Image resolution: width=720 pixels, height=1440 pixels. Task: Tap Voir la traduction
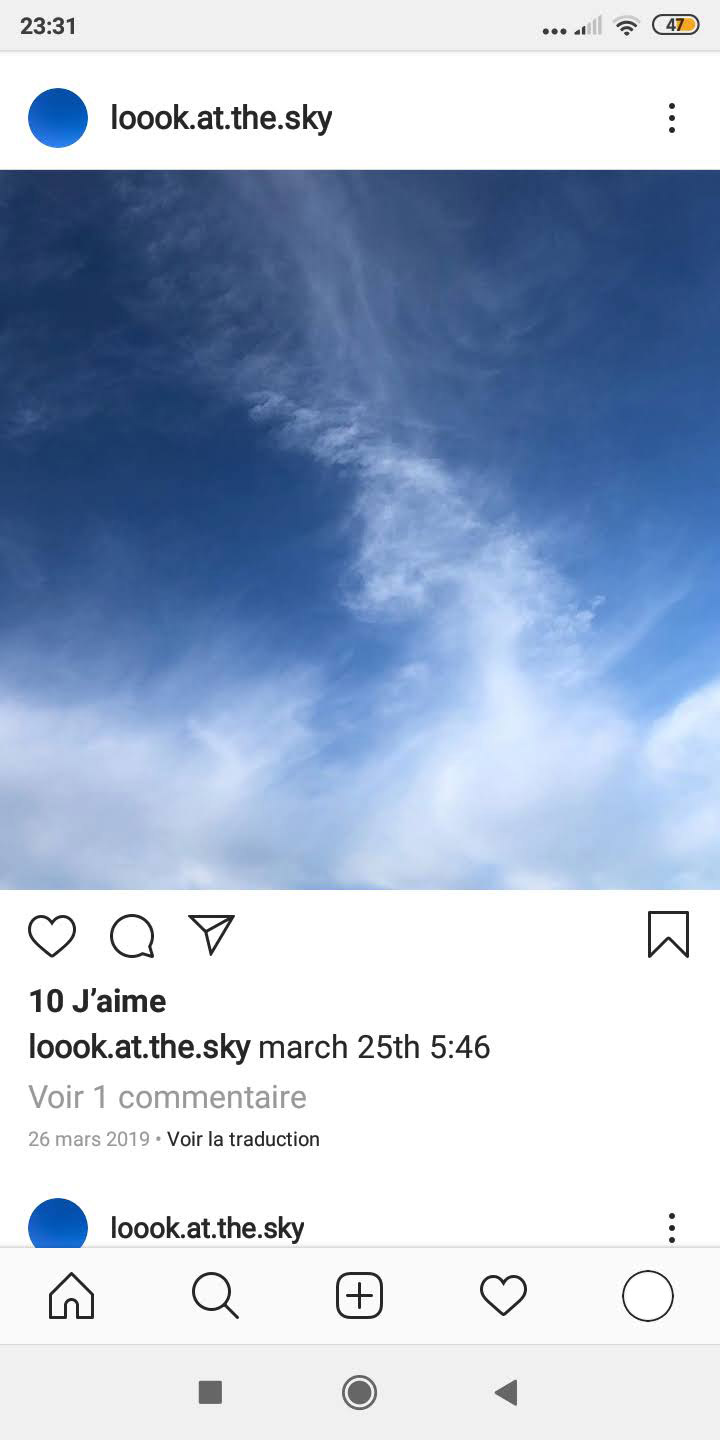pyautogui.click(x=243, y=1139)
